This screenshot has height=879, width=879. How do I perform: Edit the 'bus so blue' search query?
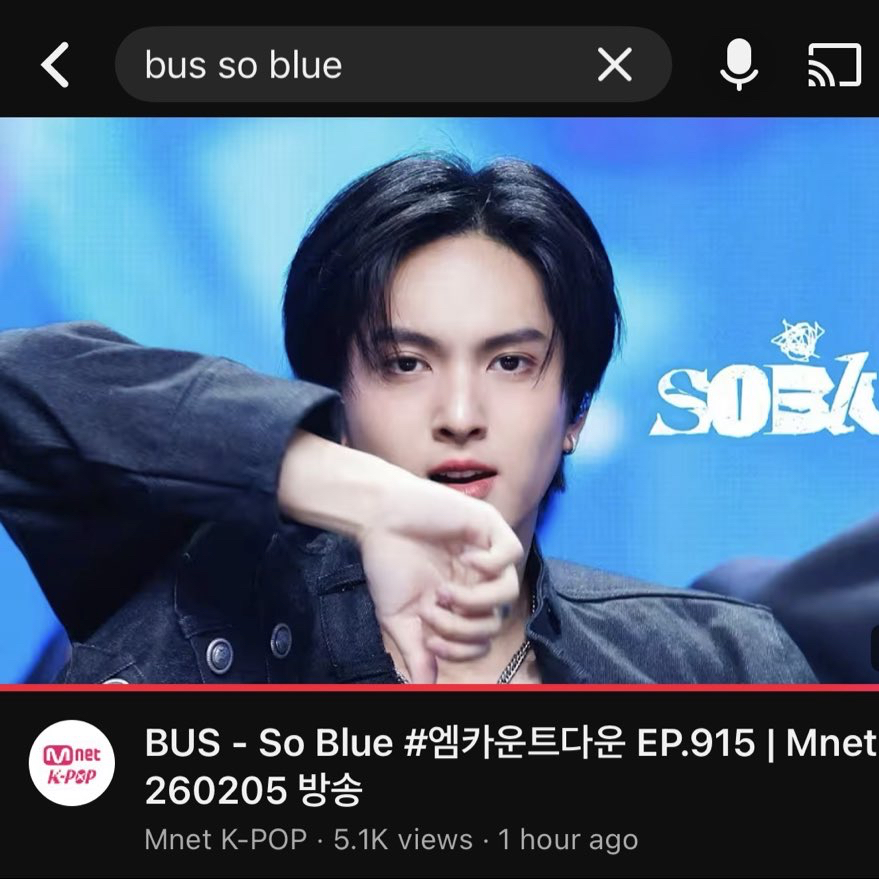coord(340,66)
